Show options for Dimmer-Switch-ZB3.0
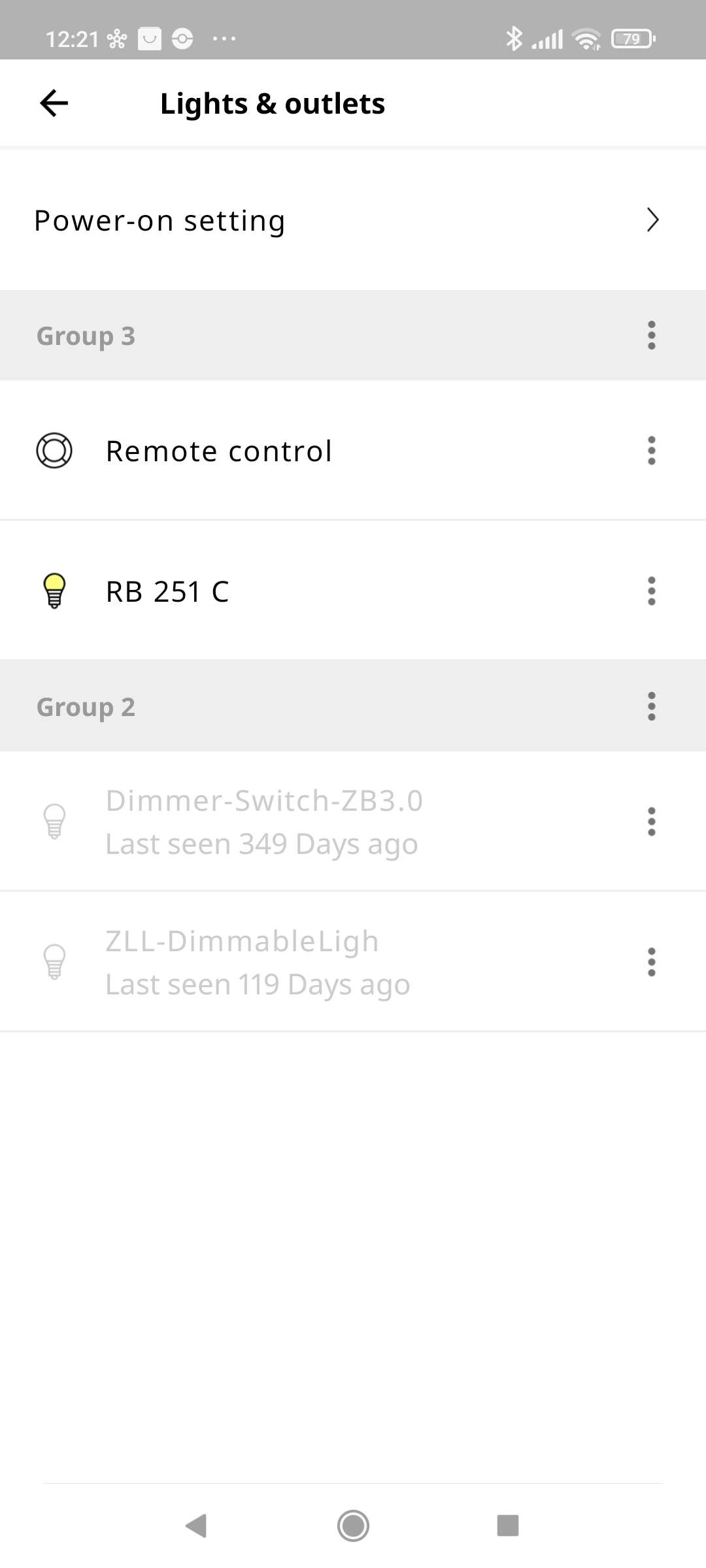The width and height of the screenshot is (706, 1568). (651, 821)
